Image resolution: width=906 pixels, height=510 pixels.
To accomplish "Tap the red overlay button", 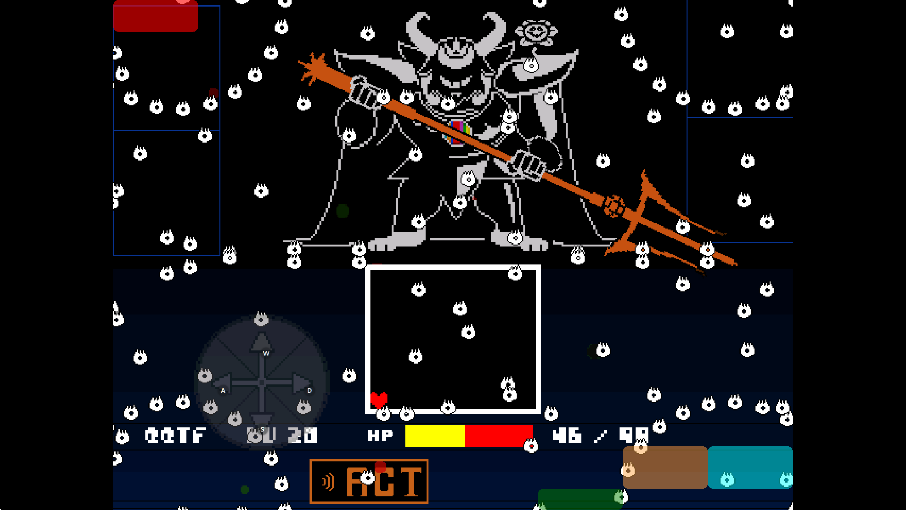I will [155, 16].
